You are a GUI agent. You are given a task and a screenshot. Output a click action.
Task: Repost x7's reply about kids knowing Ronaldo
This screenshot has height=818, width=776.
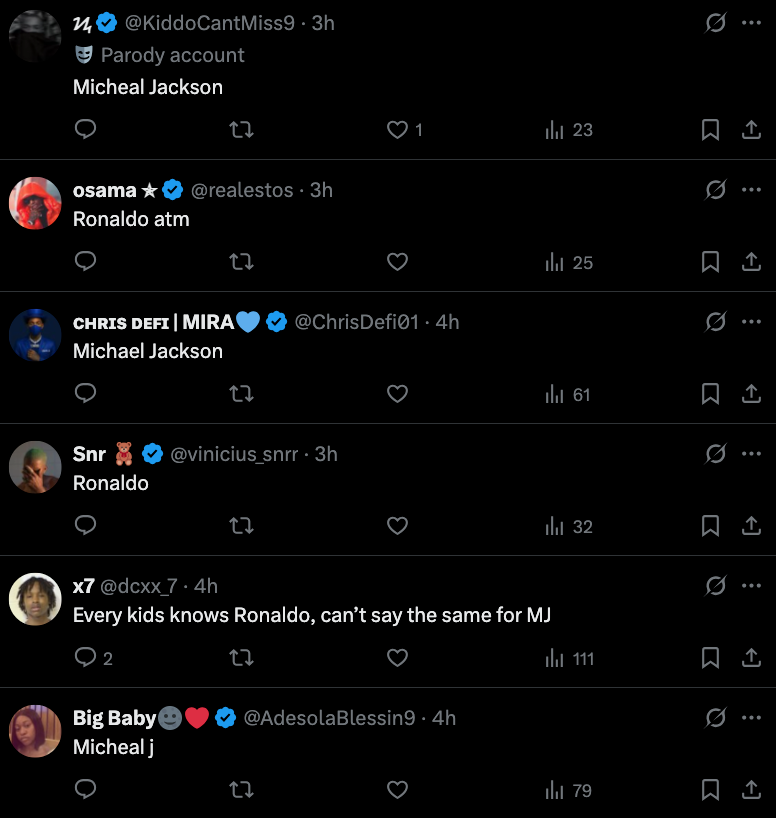pos(241,658)
